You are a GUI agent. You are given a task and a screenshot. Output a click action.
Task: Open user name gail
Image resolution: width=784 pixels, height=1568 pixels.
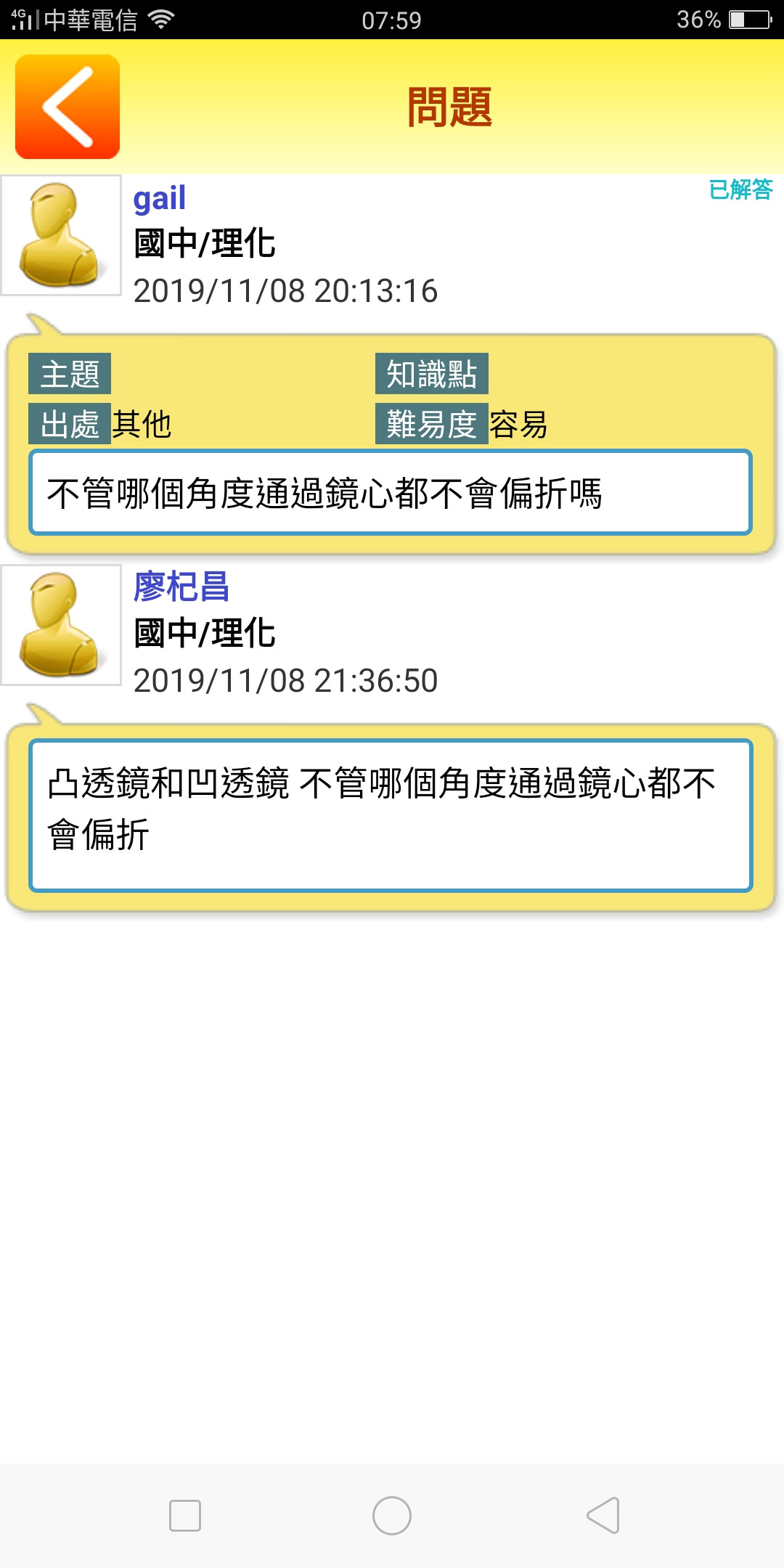160,199
